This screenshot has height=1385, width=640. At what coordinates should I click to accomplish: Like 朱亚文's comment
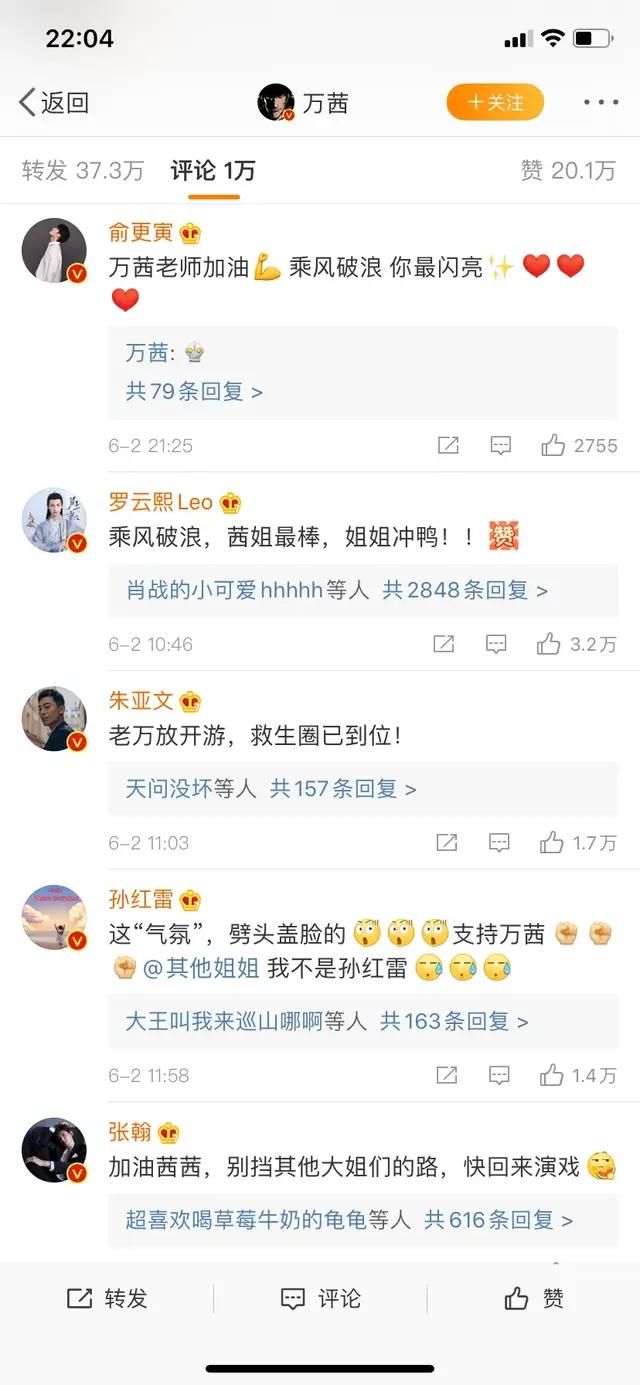[x=578, y=843]
